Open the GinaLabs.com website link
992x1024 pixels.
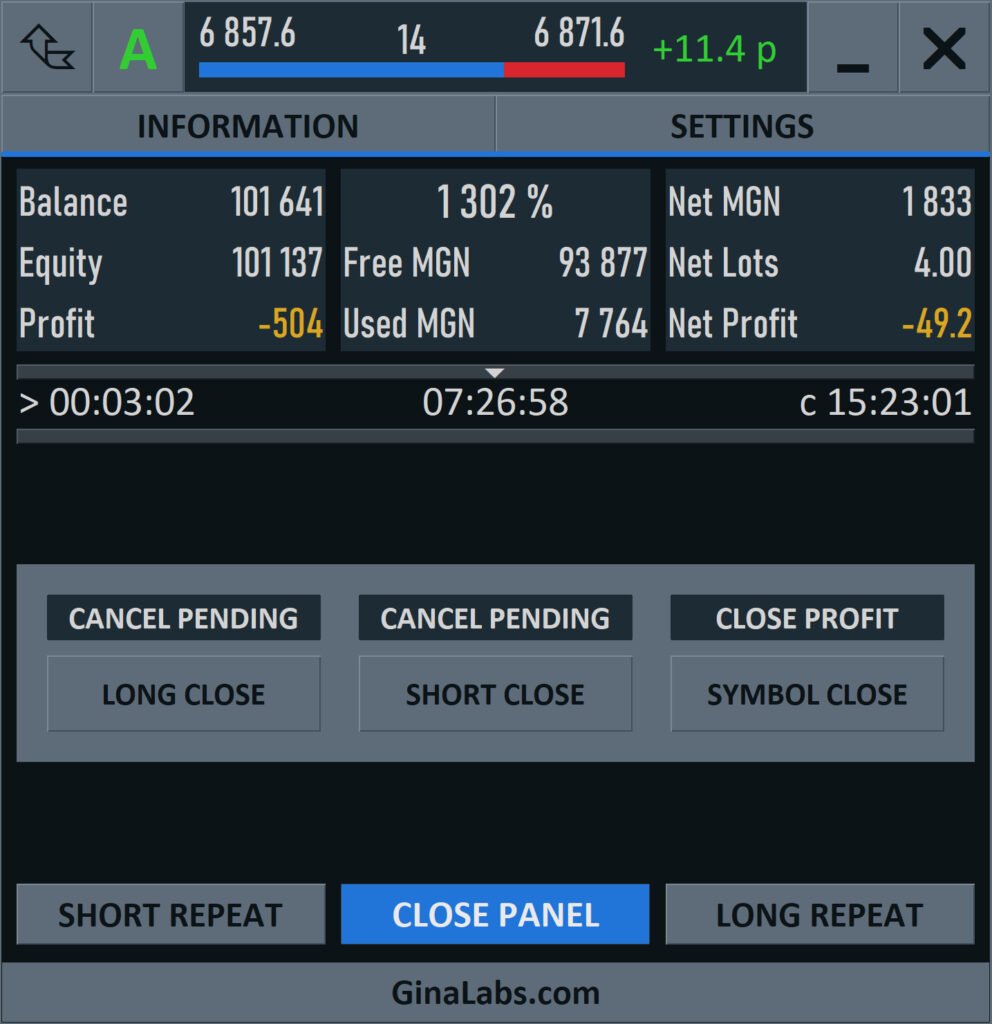pyautogui.click(x=494, y=992)
